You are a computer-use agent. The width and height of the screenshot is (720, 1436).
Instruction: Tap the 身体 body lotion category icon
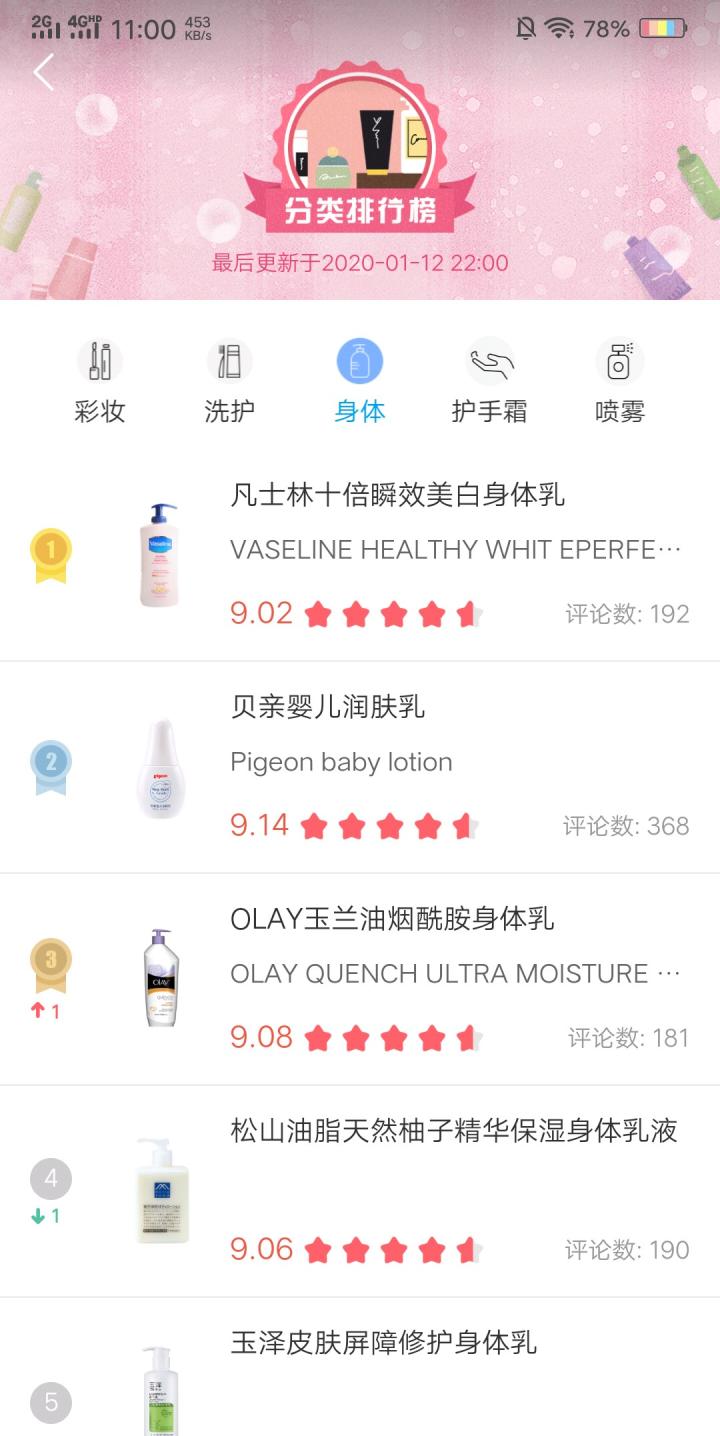[x=360, y=361]
